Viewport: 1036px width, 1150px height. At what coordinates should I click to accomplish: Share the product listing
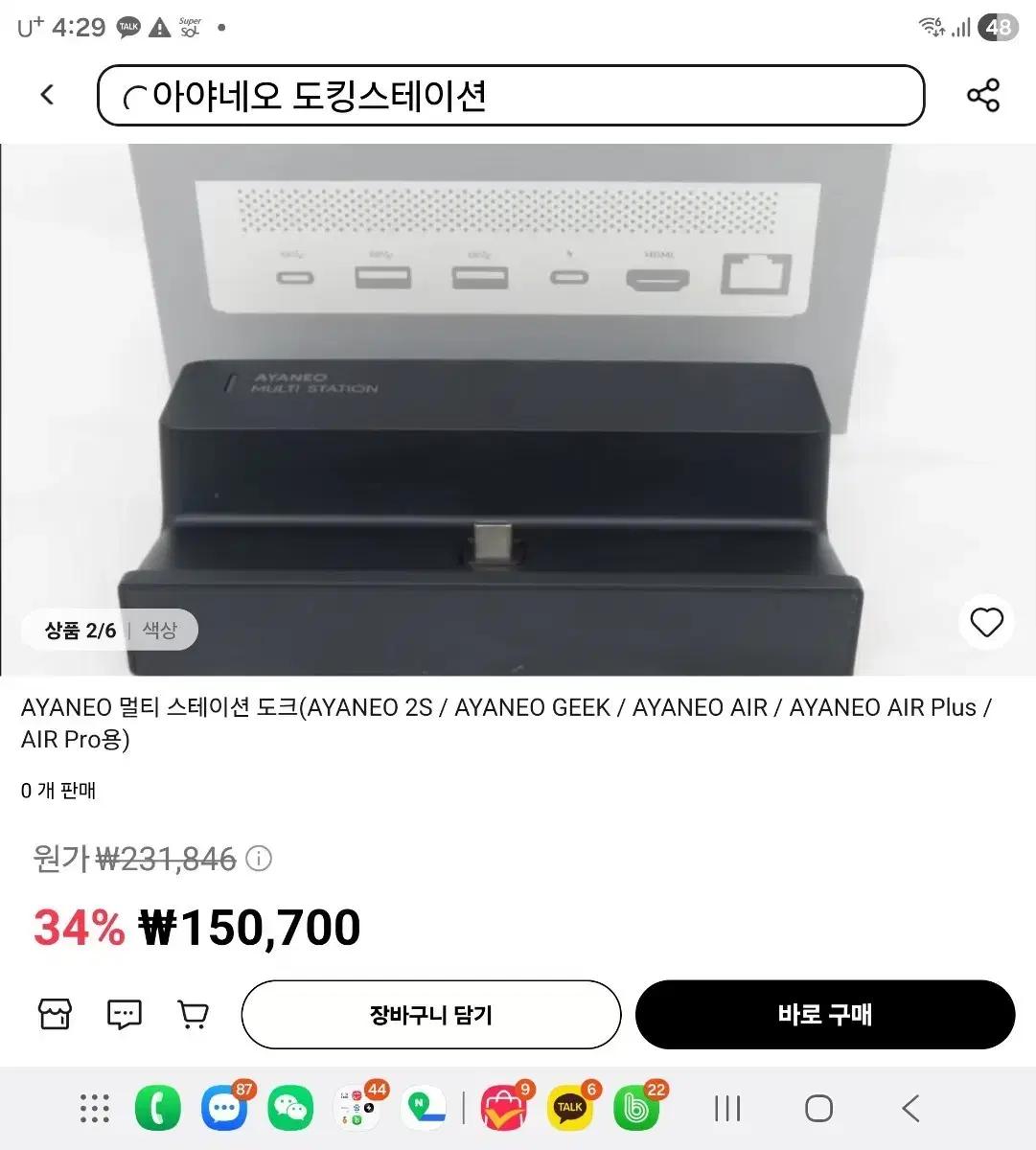coord(984,95)
